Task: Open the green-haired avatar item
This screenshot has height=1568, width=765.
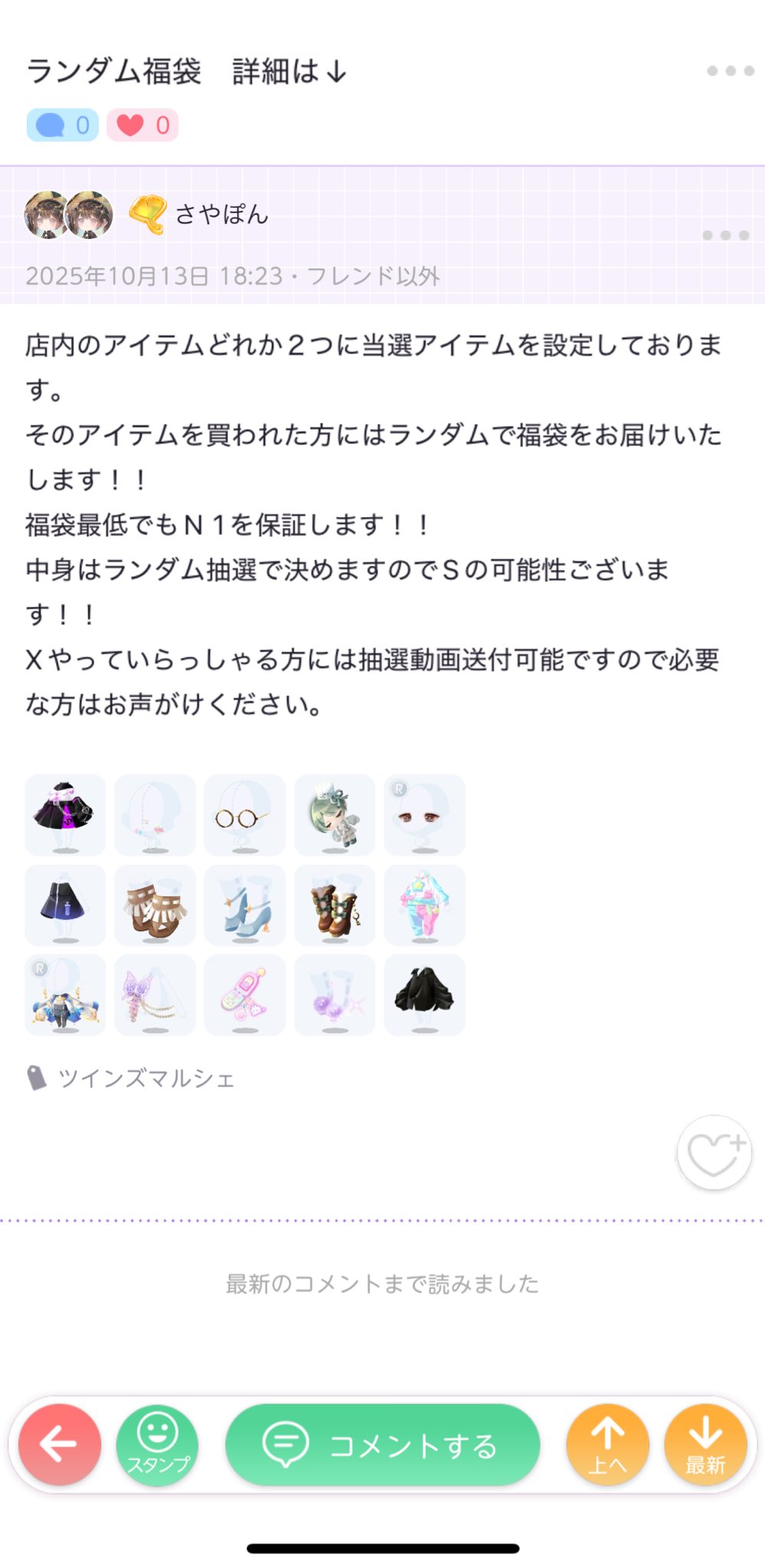Action: point(335,815)
